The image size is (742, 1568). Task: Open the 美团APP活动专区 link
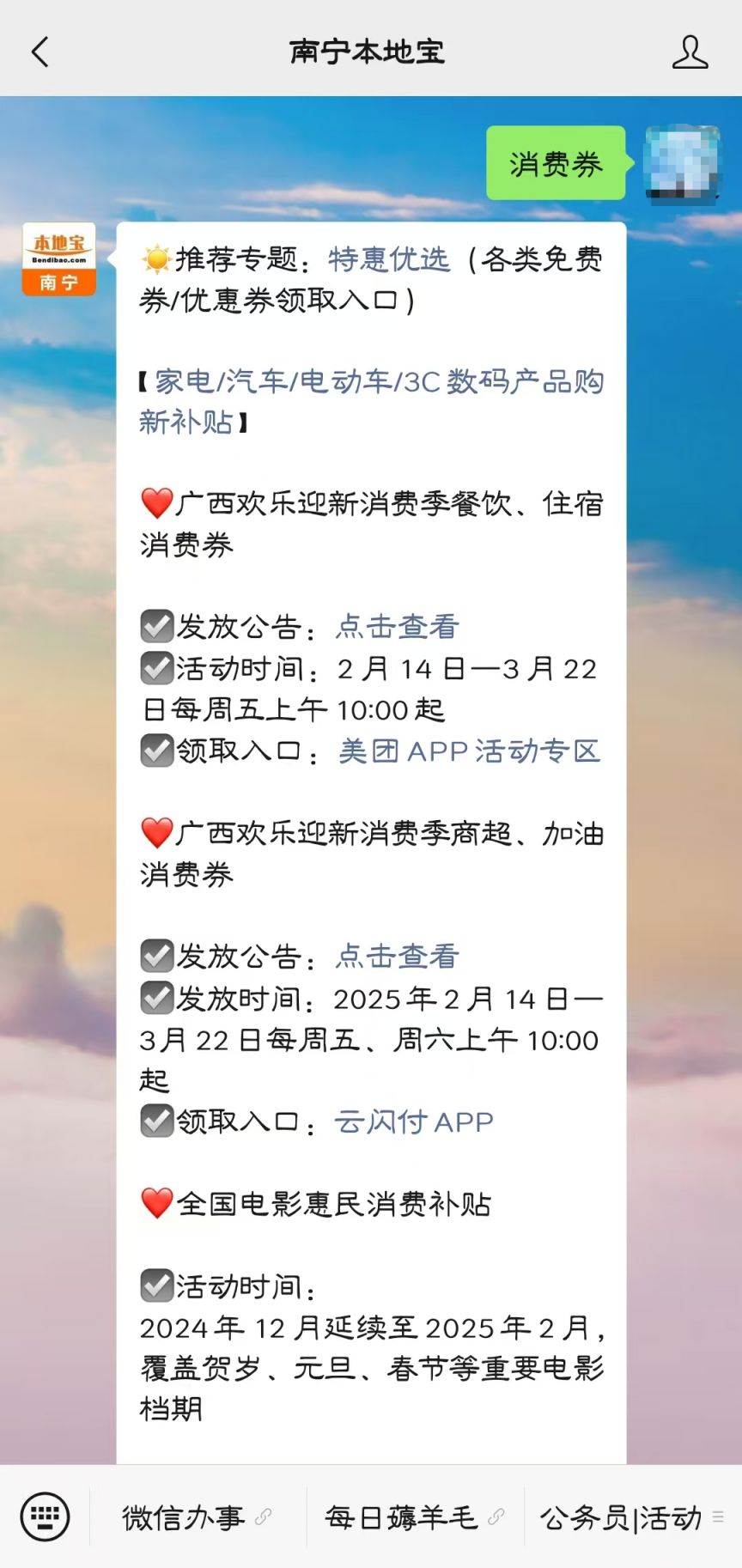(x=469, y=751)
